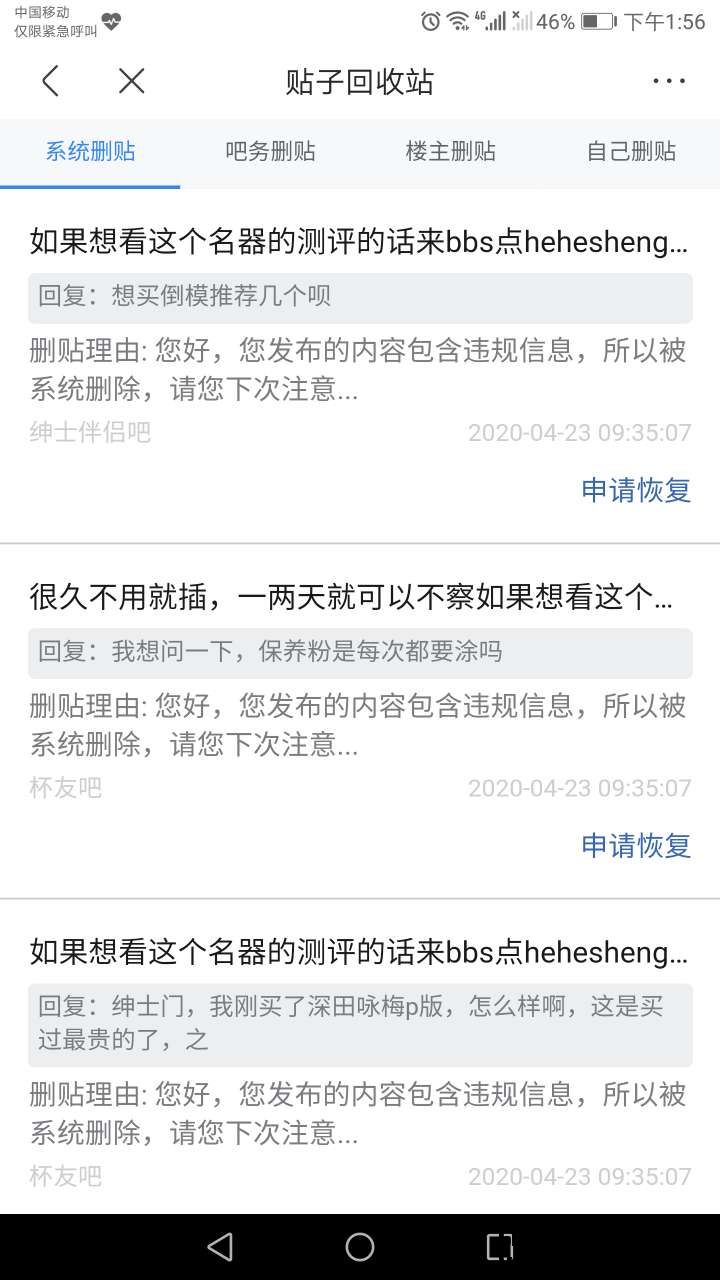Tap the back arrow in header
Image resolution: width=720 pixels, height=1280 pixels.
point(50,81)
